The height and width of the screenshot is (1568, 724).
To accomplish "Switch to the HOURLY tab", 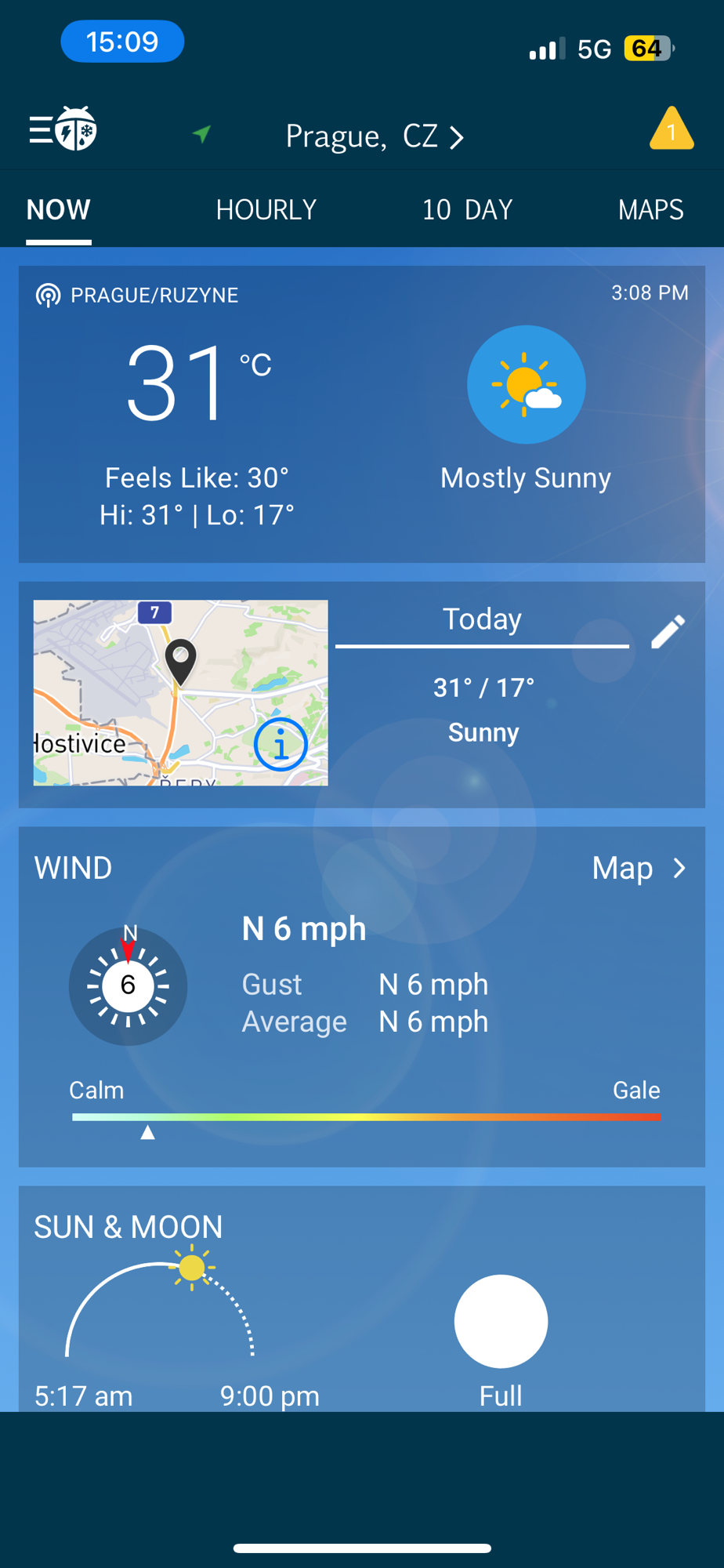I will (266, 210).
